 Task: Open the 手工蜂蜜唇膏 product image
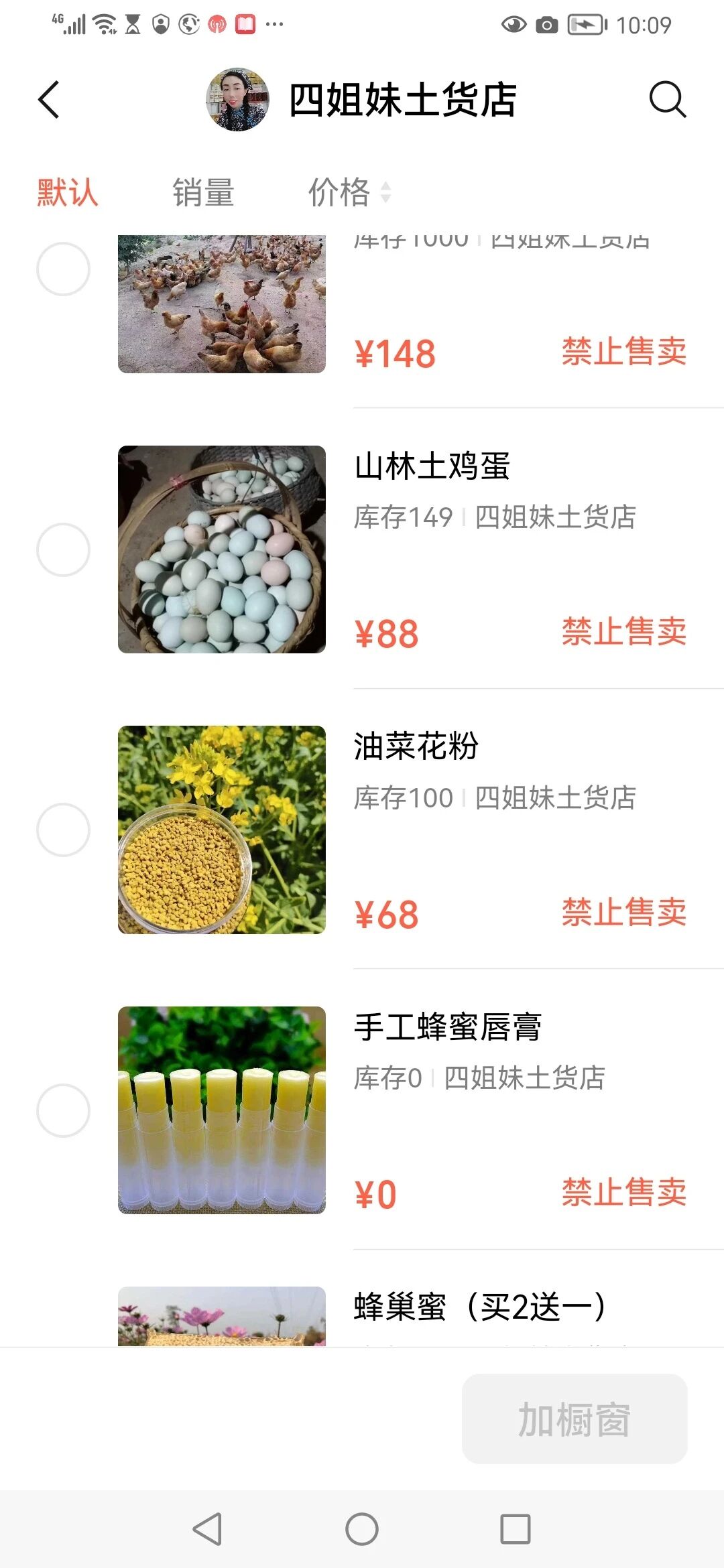point(222,1110)
